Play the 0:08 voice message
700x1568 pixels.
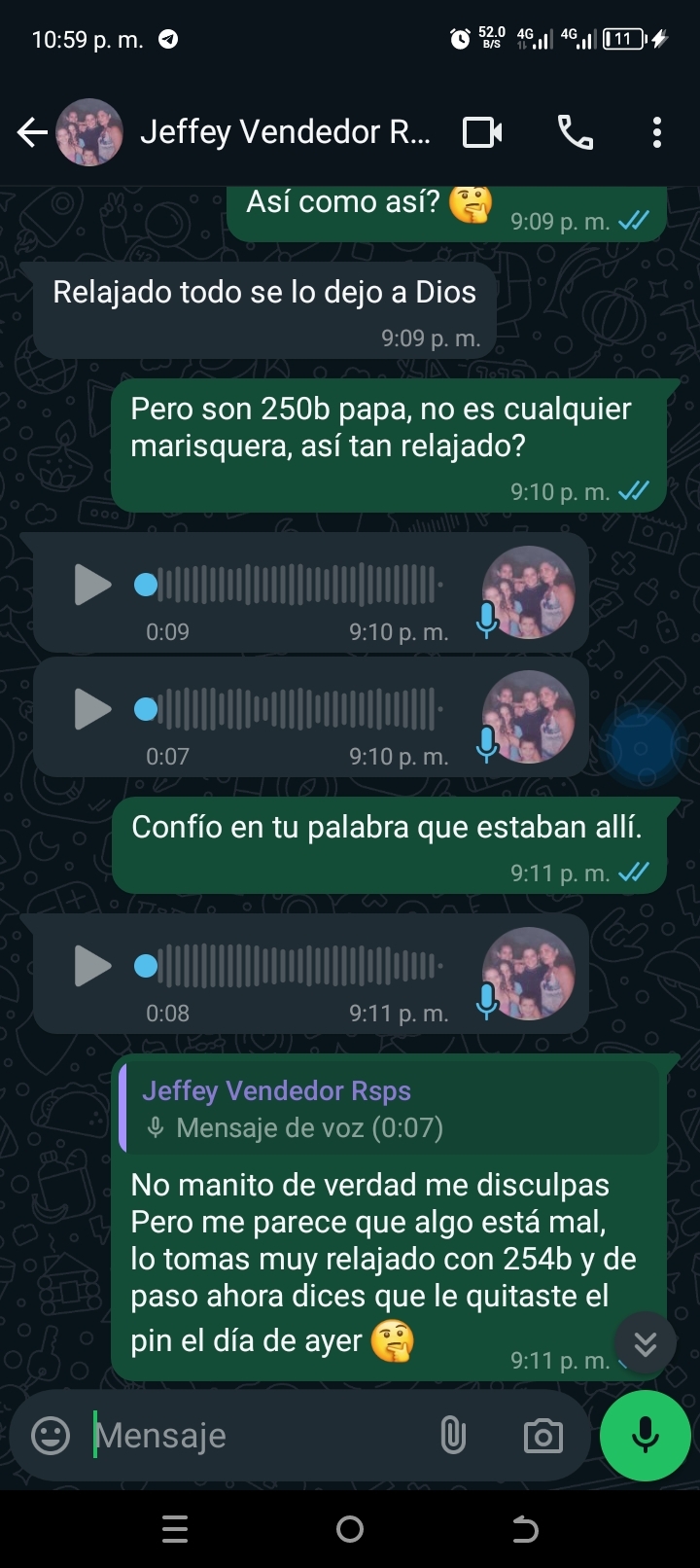tap(92, 966)
